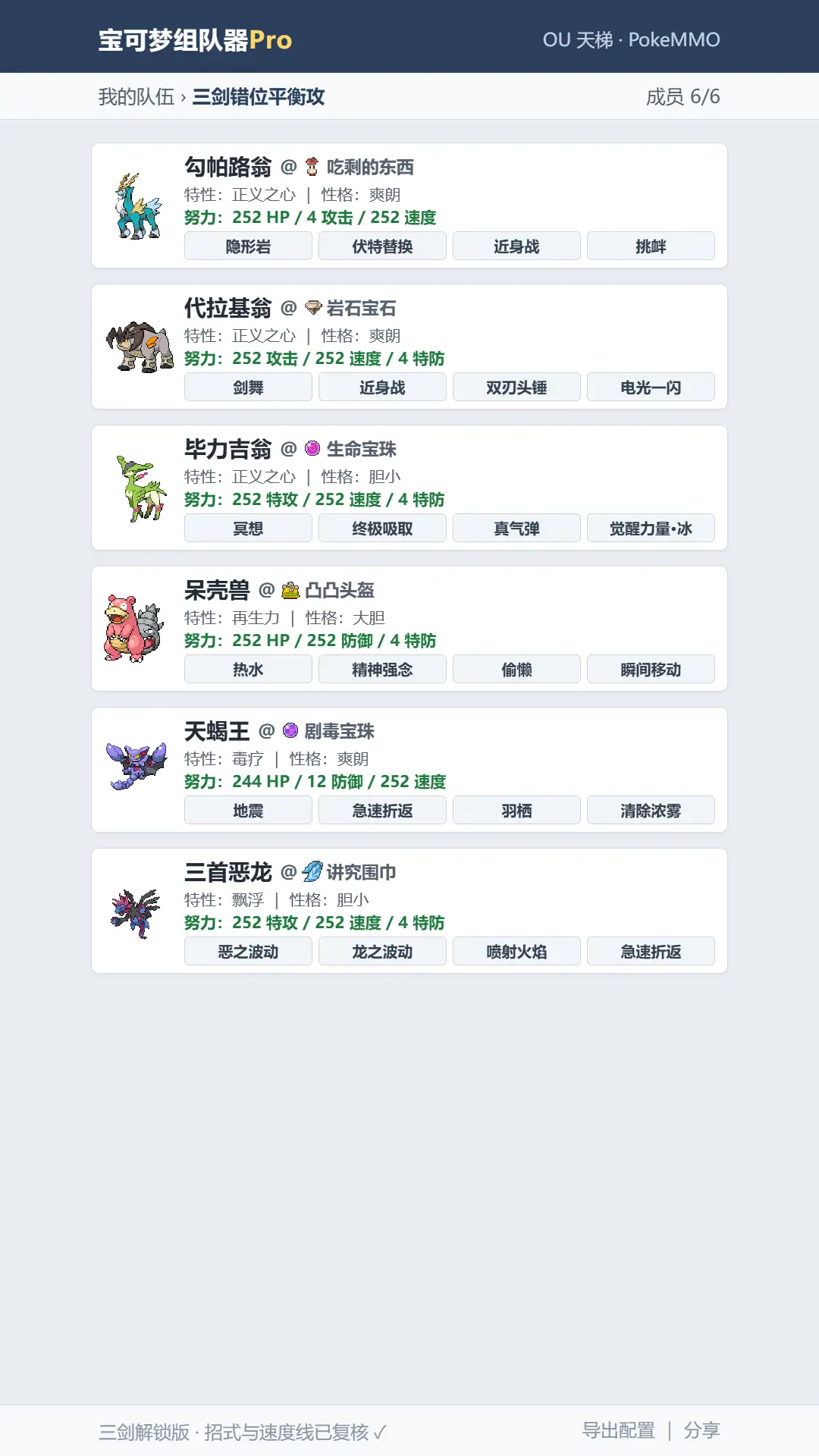
Task: Tap the 瞬间移动 move chip
Action: pyautogui.click(x=651, y=670)
